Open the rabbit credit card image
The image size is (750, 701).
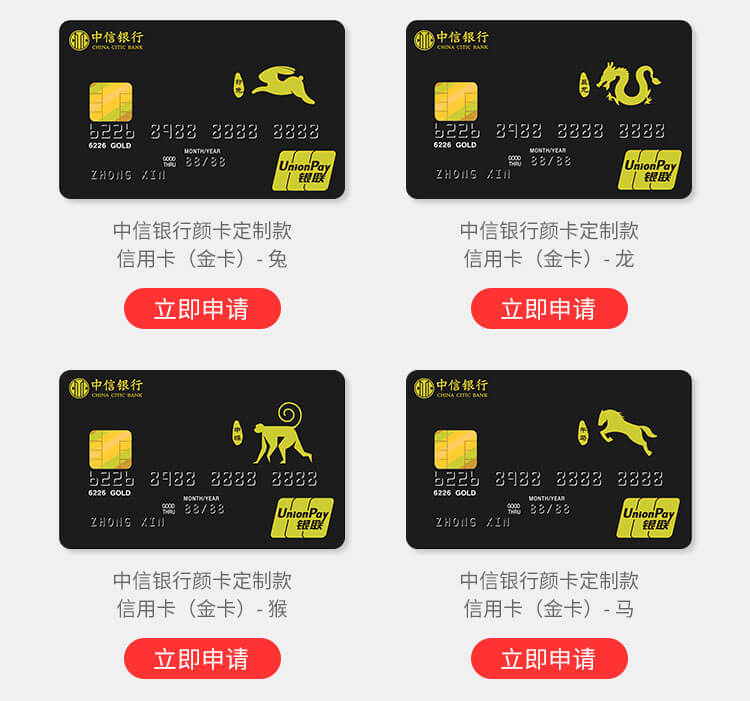pos(202,110)
